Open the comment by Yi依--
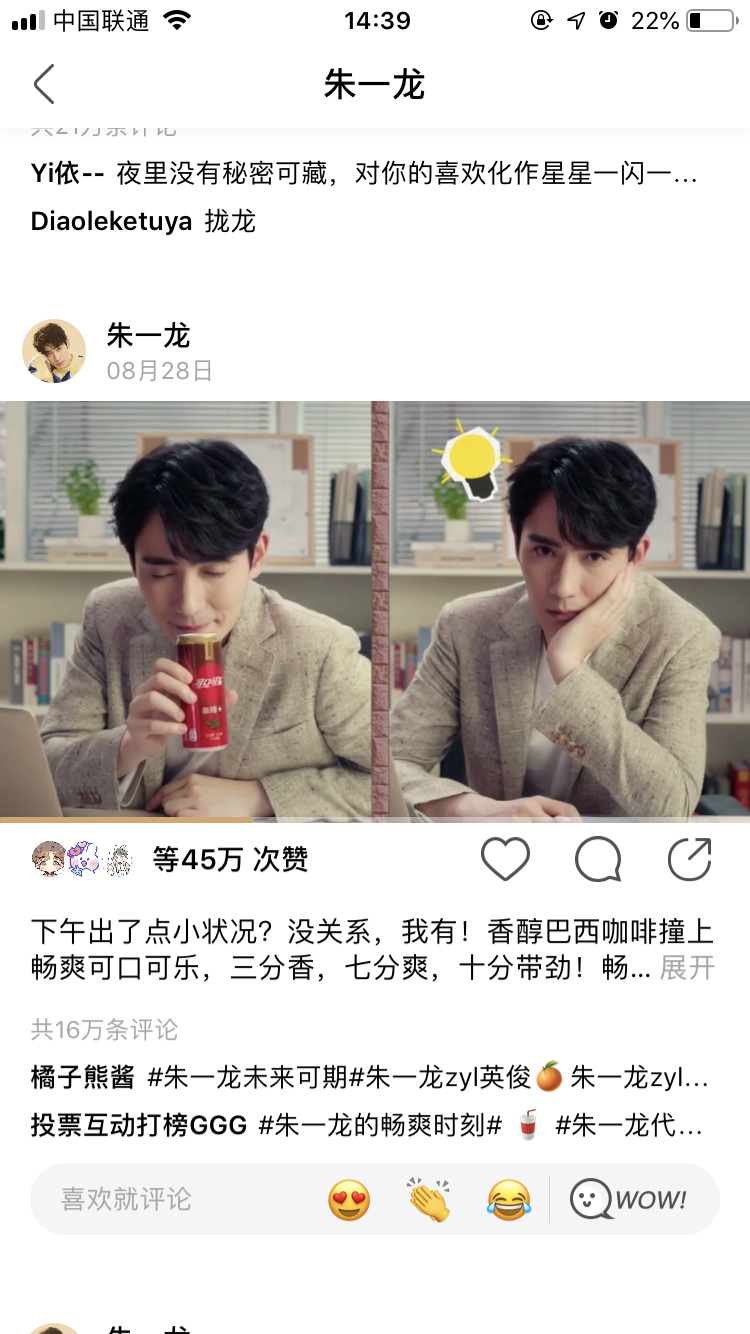Image resolution: width=750 pixels, height=1334 pixels. tap(365, 173)
